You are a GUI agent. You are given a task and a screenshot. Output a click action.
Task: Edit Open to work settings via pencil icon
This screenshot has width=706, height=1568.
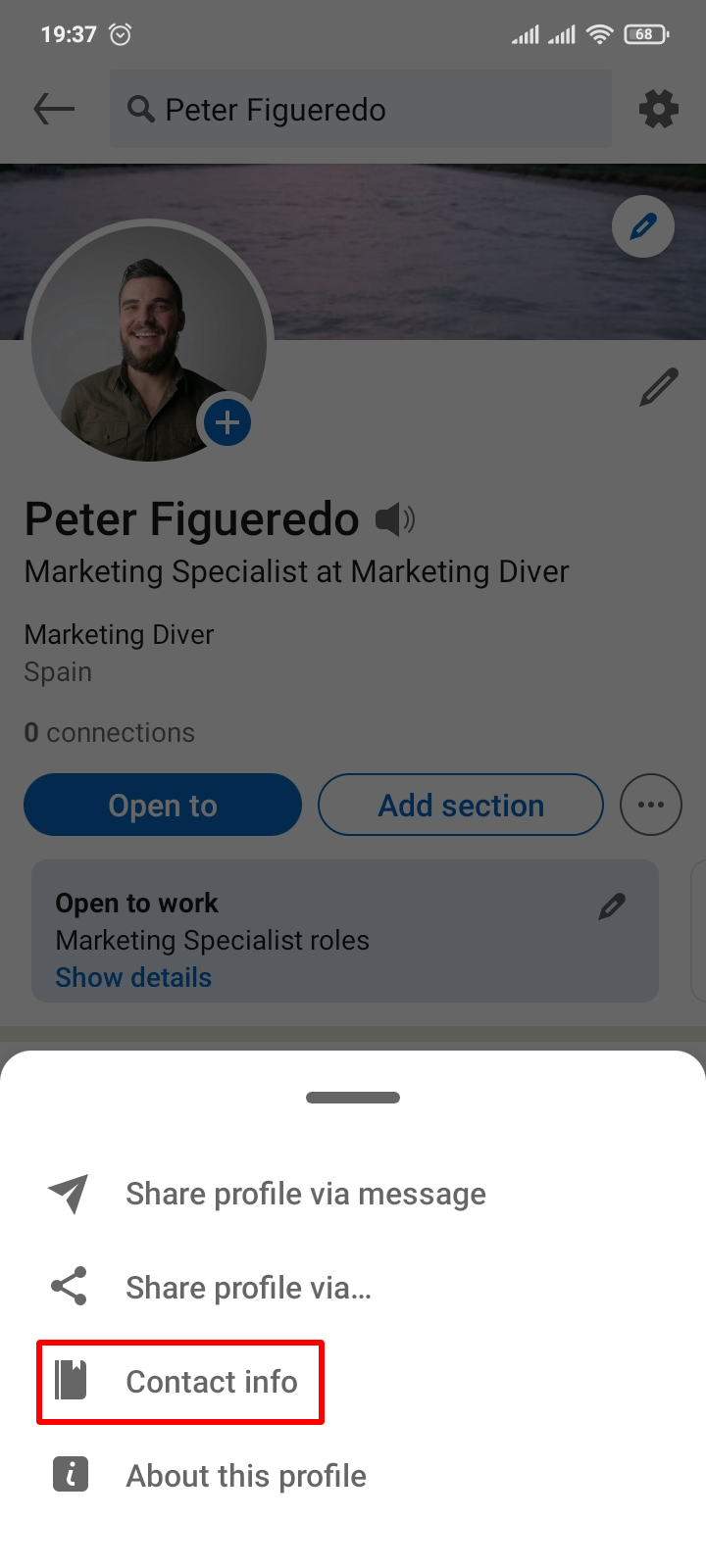pyautogui.click(x=611, y=907)
